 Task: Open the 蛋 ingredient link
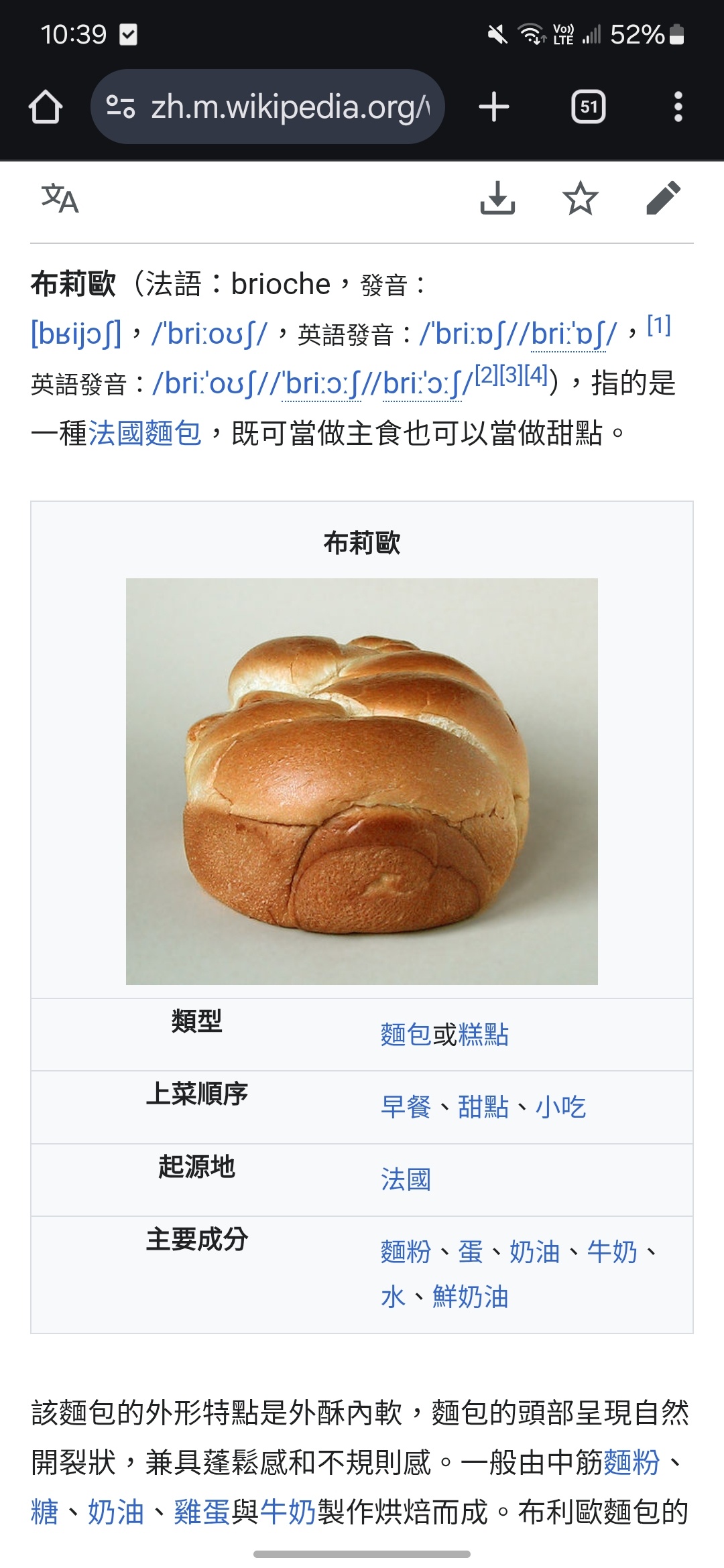coord(470,1252)
